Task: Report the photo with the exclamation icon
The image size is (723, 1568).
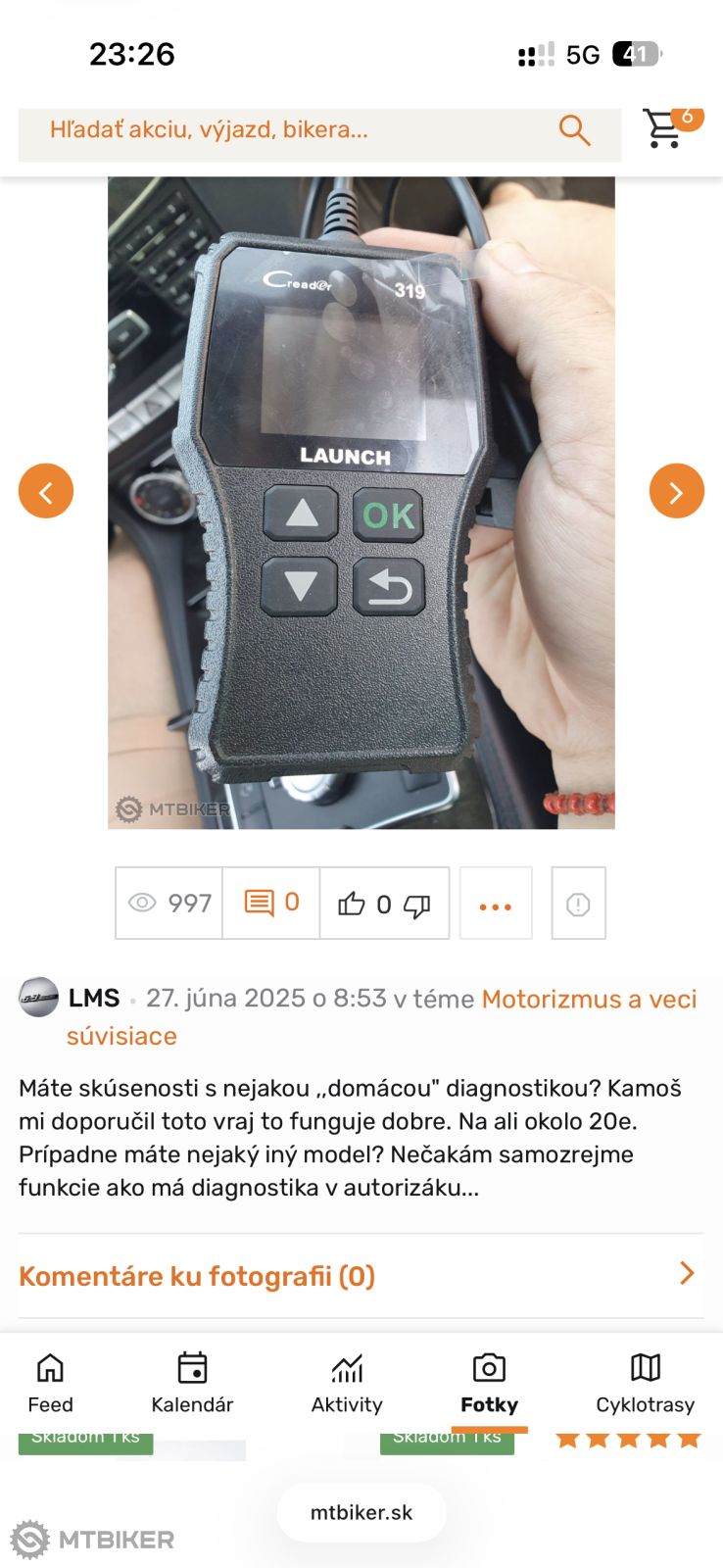Action: (x=578, y=905)
